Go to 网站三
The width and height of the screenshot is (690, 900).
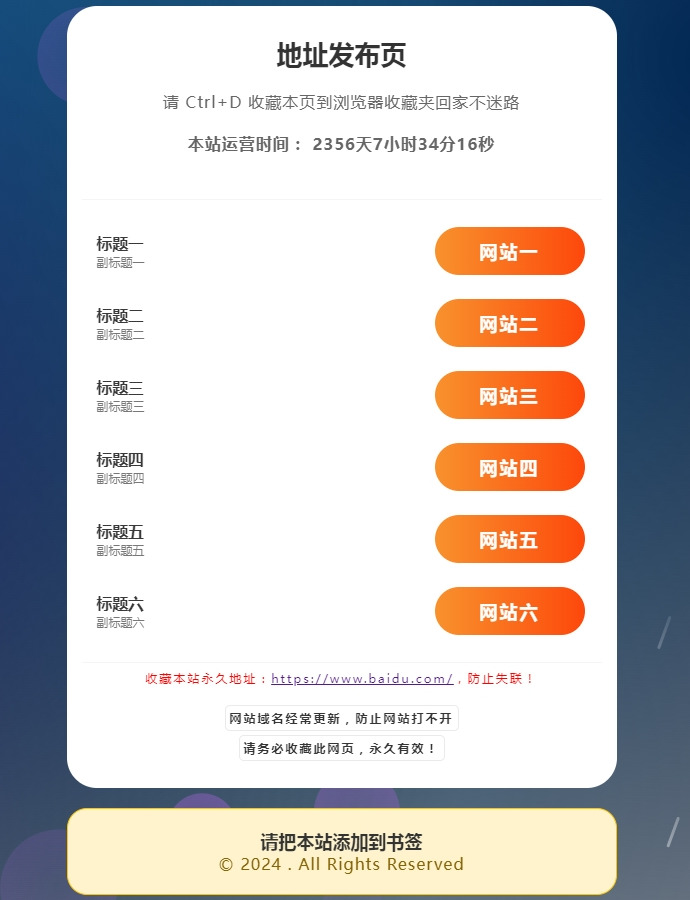point(509,395)
